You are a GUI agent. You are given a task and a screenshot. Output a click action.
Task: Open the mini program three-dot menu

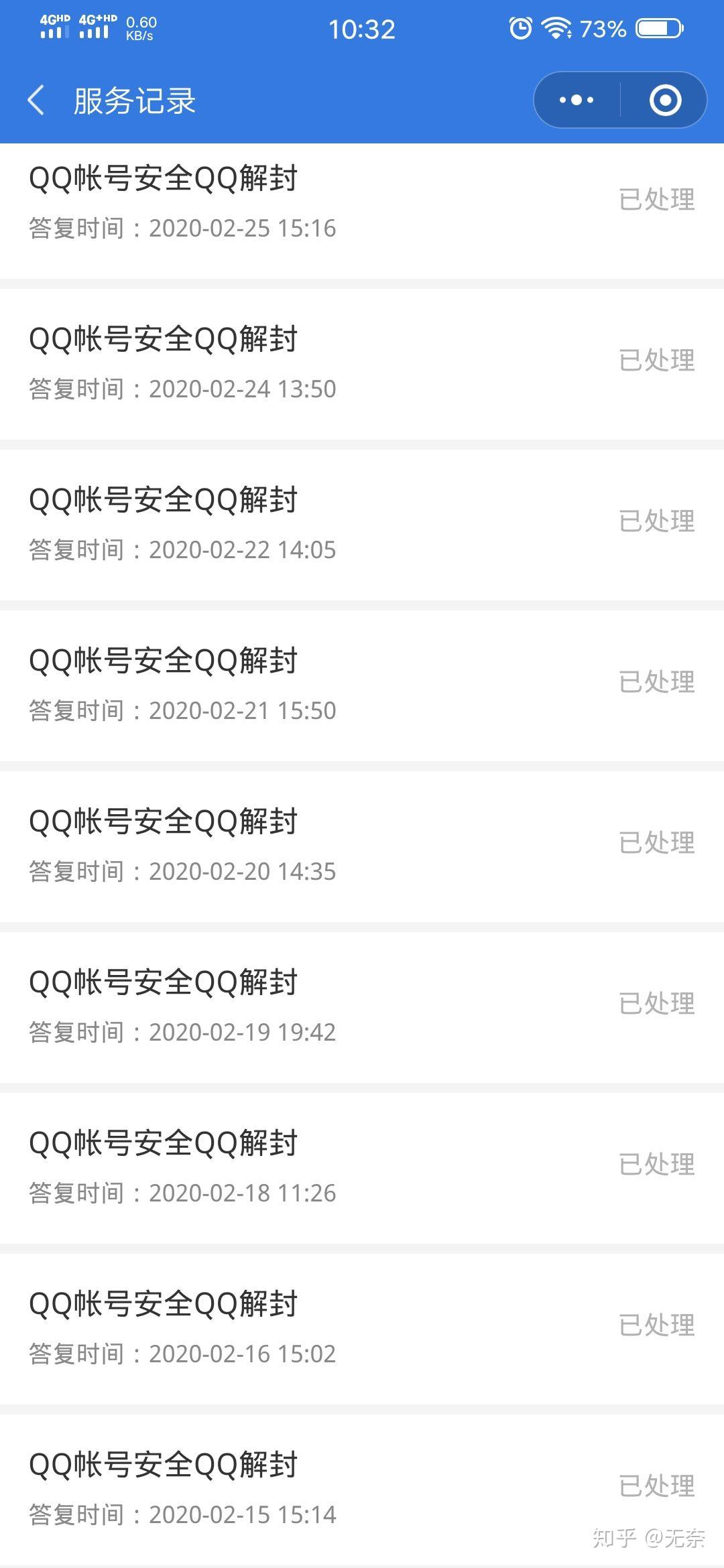577,101
